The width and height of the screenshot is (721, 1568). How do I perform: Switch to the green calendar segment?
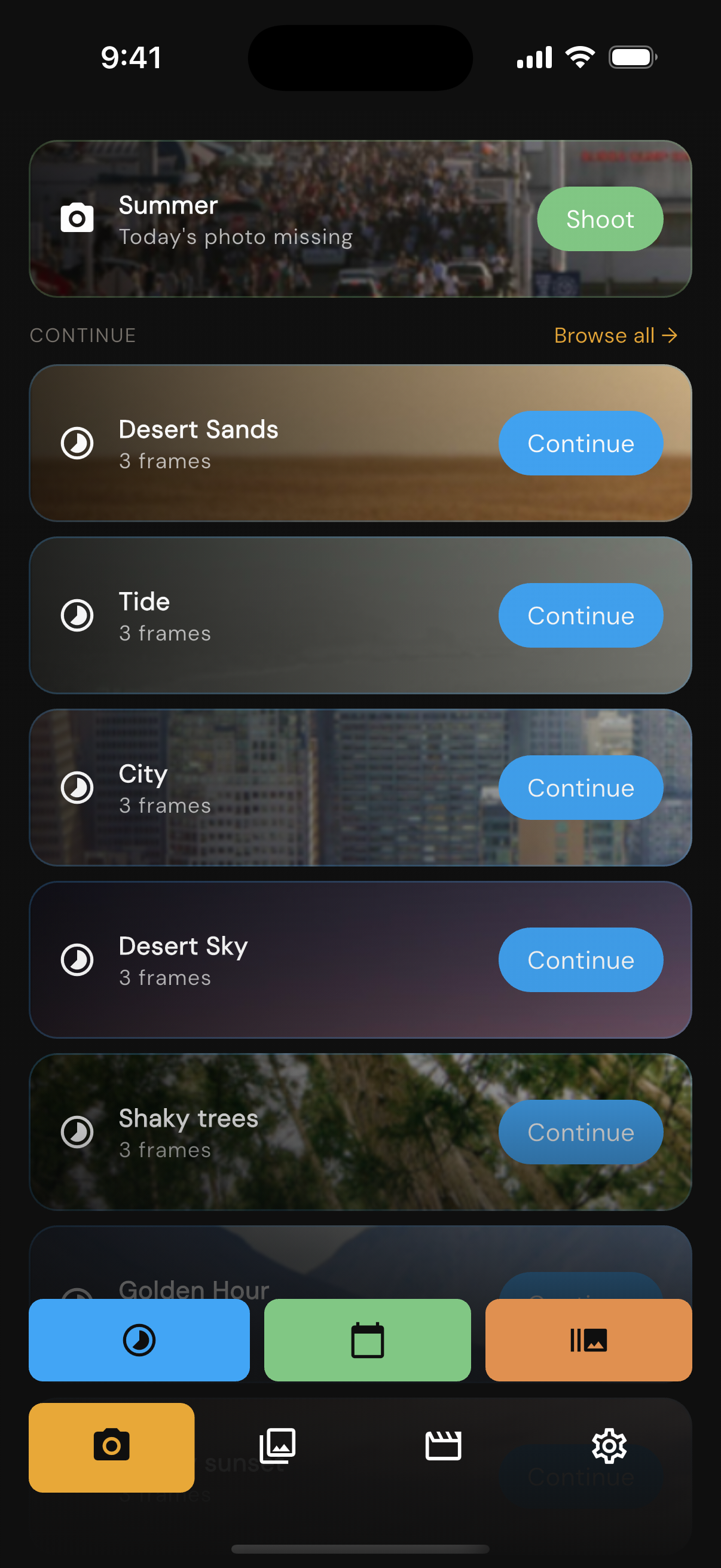367,1340
